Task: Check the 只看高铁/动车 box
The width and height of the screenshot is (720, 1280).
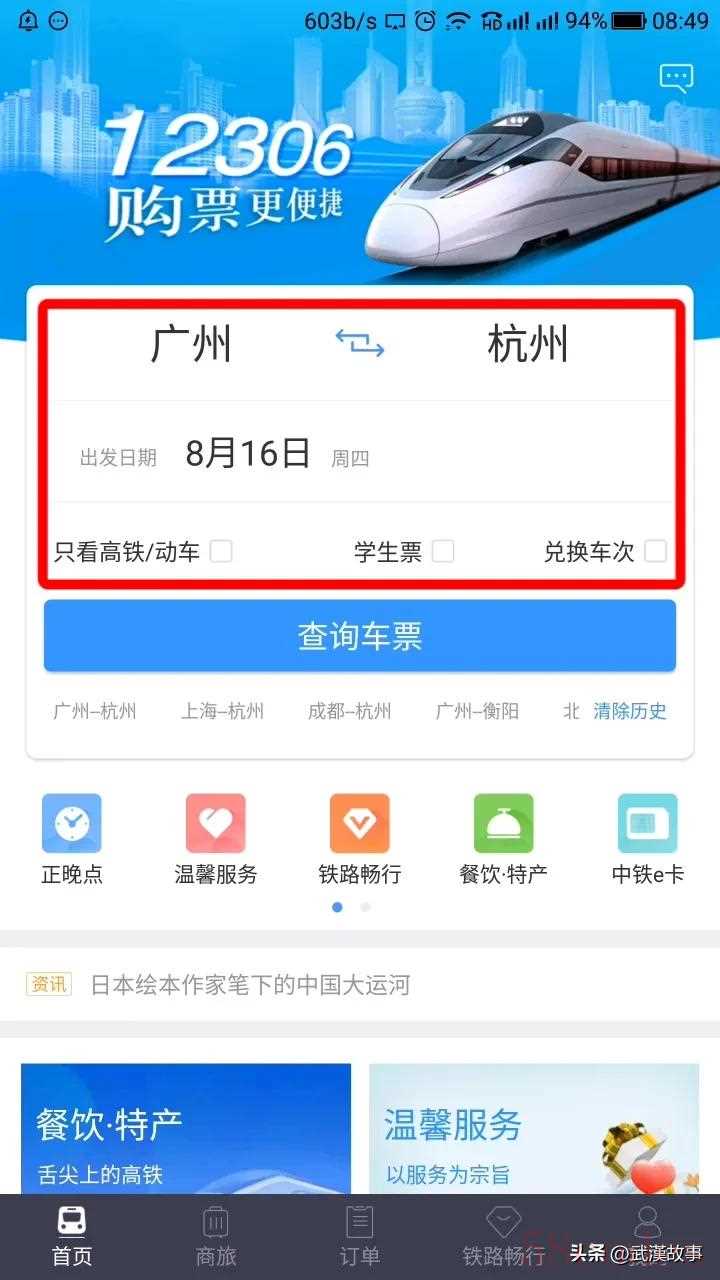Action: [x=221, y=551]
